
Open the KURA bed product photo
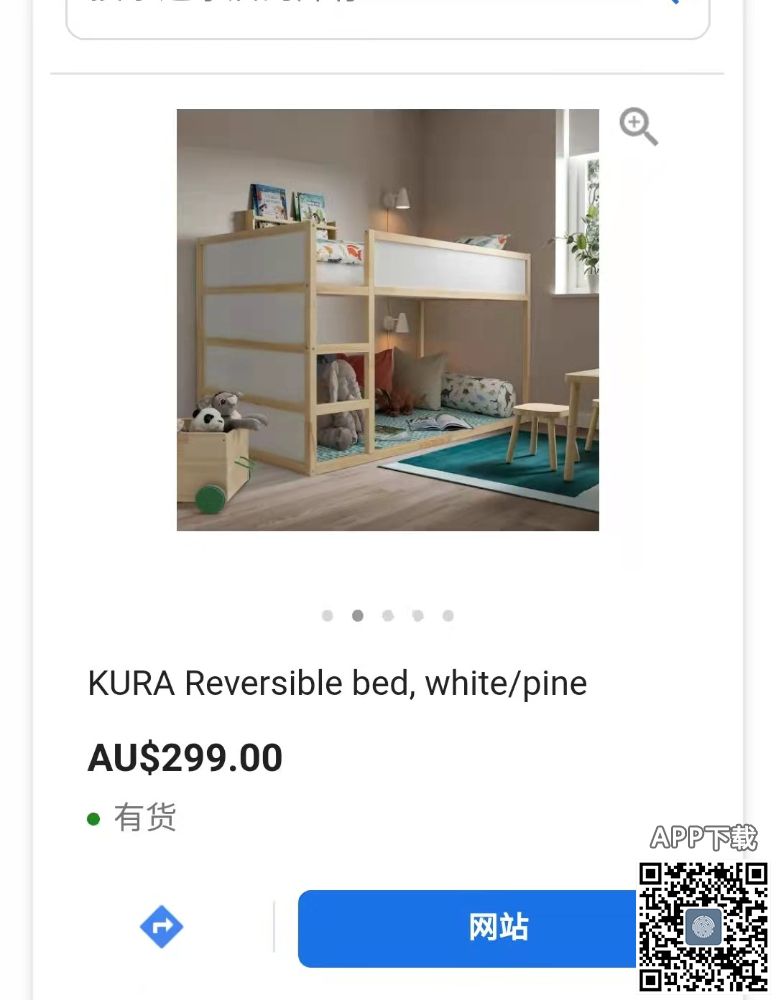388,320
